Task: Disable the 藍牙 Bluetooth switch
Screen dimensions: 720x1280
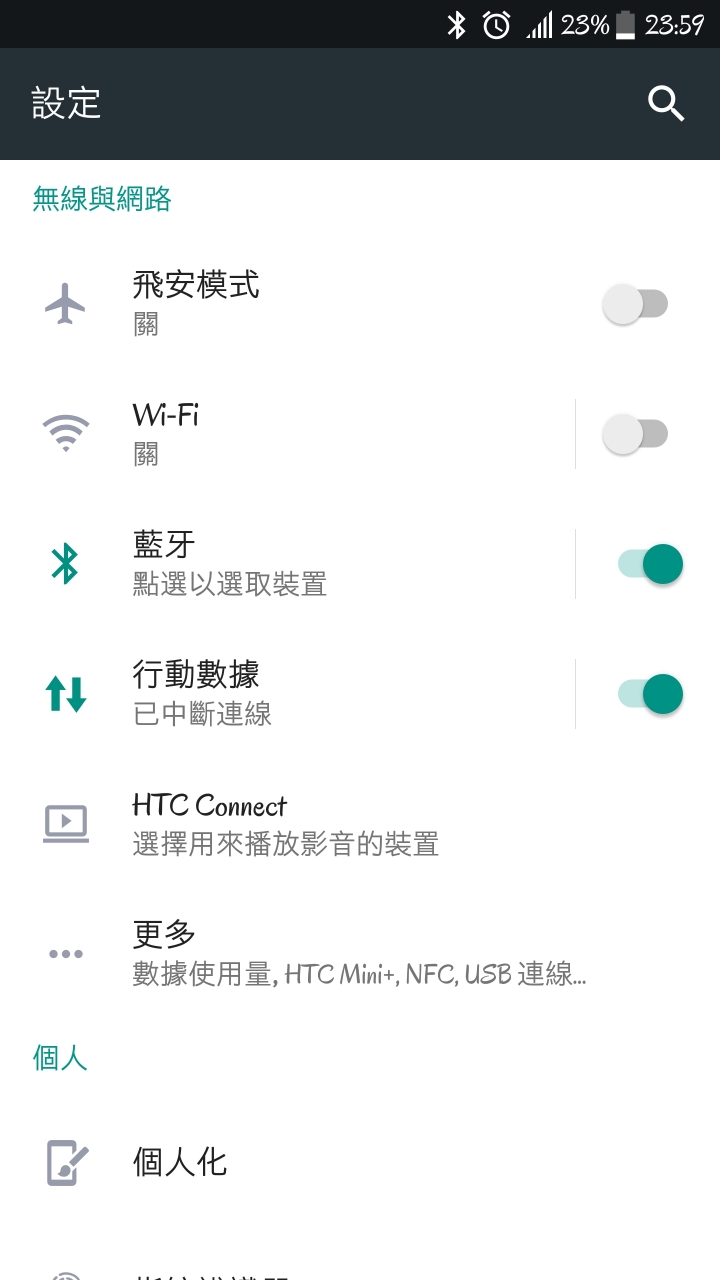Action: 650,564
